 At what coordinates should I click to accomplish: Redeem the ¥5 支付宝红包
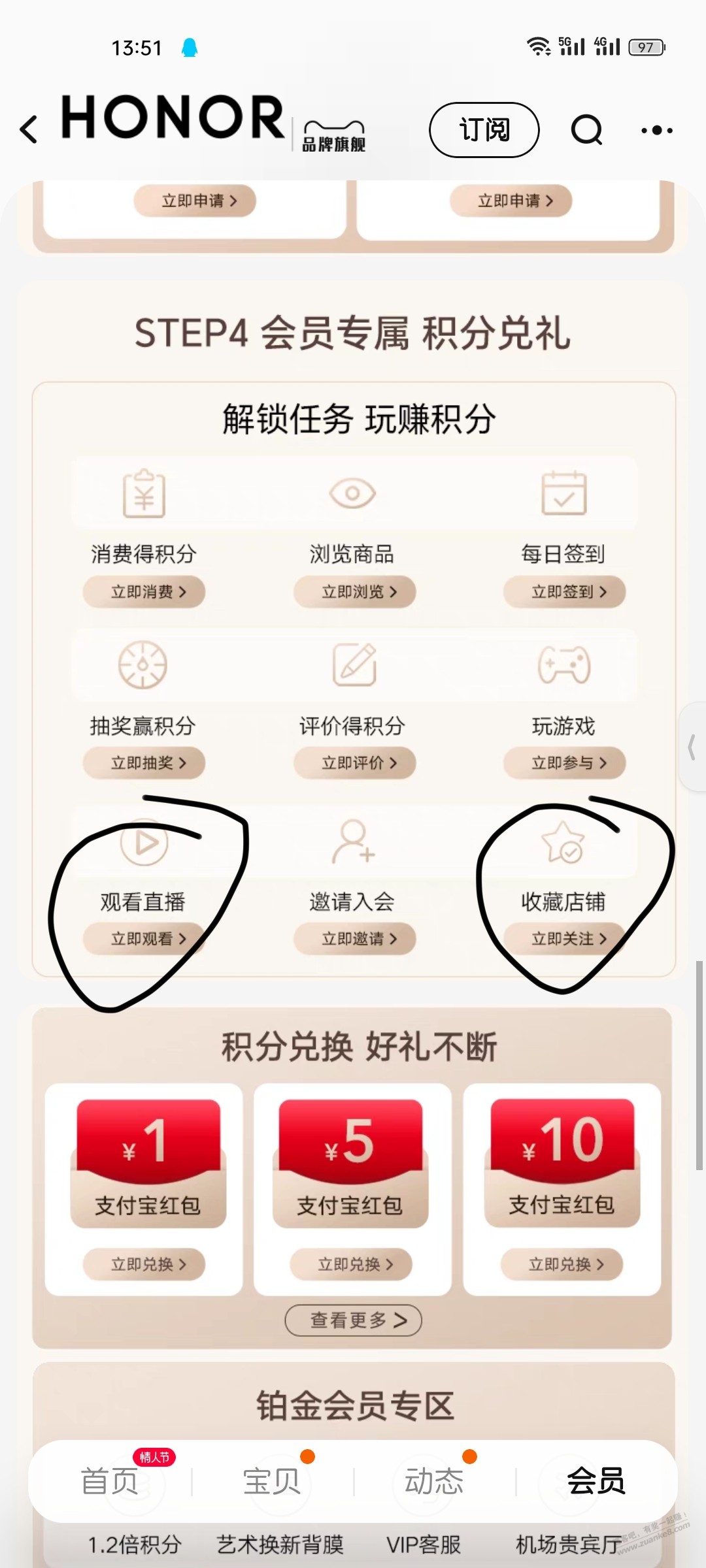[x=351, y=1264]
